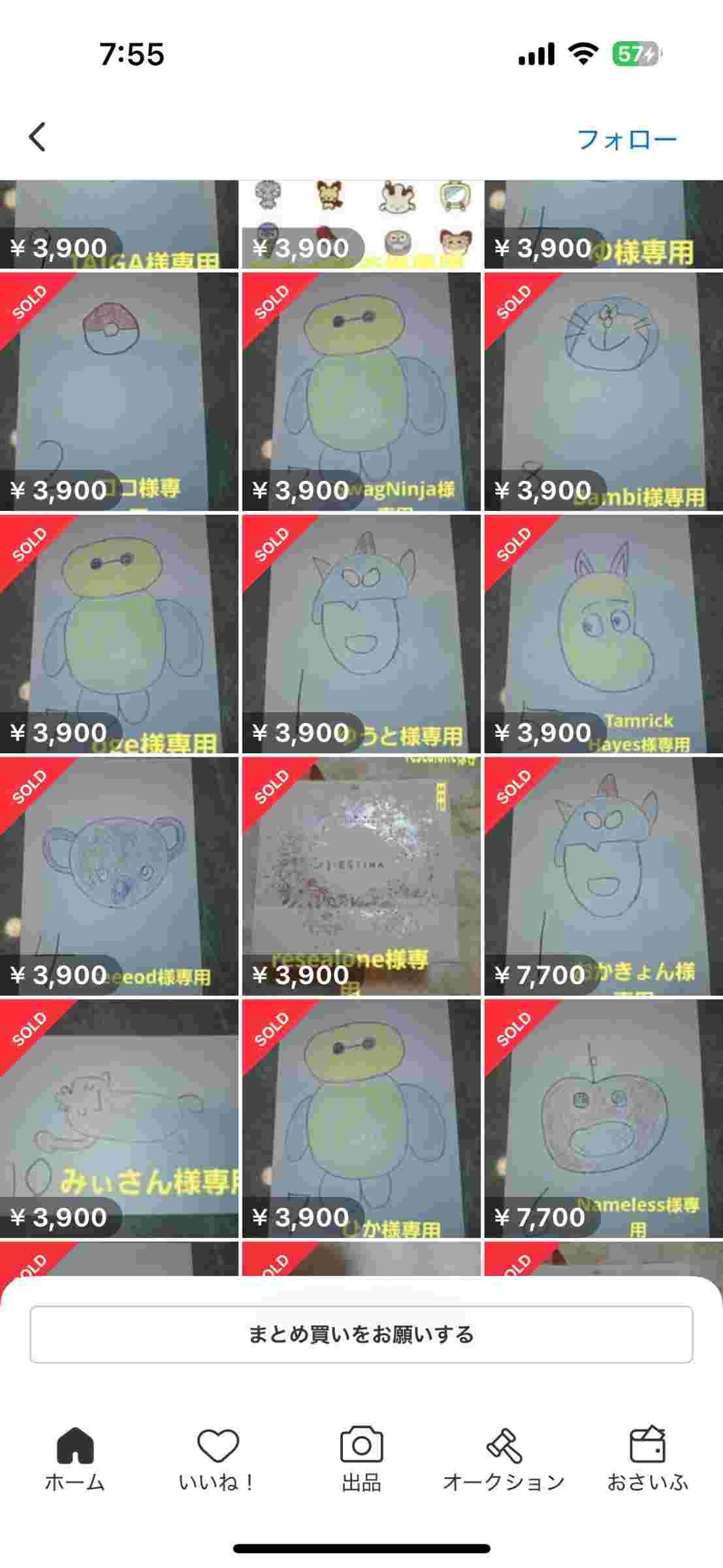This screenshot has width=723, height=1568.
Task: Switch to the ホーム tab
Action: click(x=74, y=1460)
